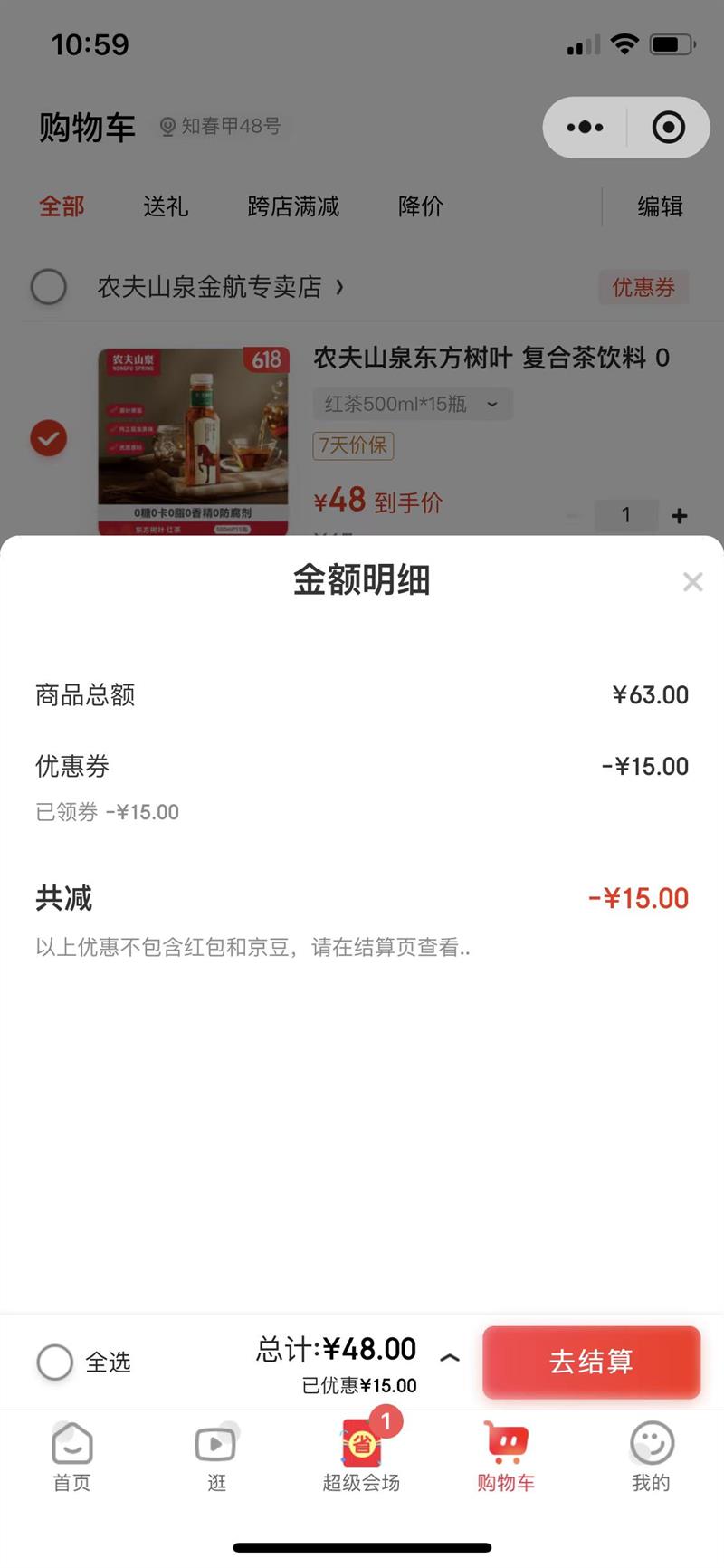724x1568 pixels.
Task: Open the shop's 优惠券 coupons
Action: [643, 287]
